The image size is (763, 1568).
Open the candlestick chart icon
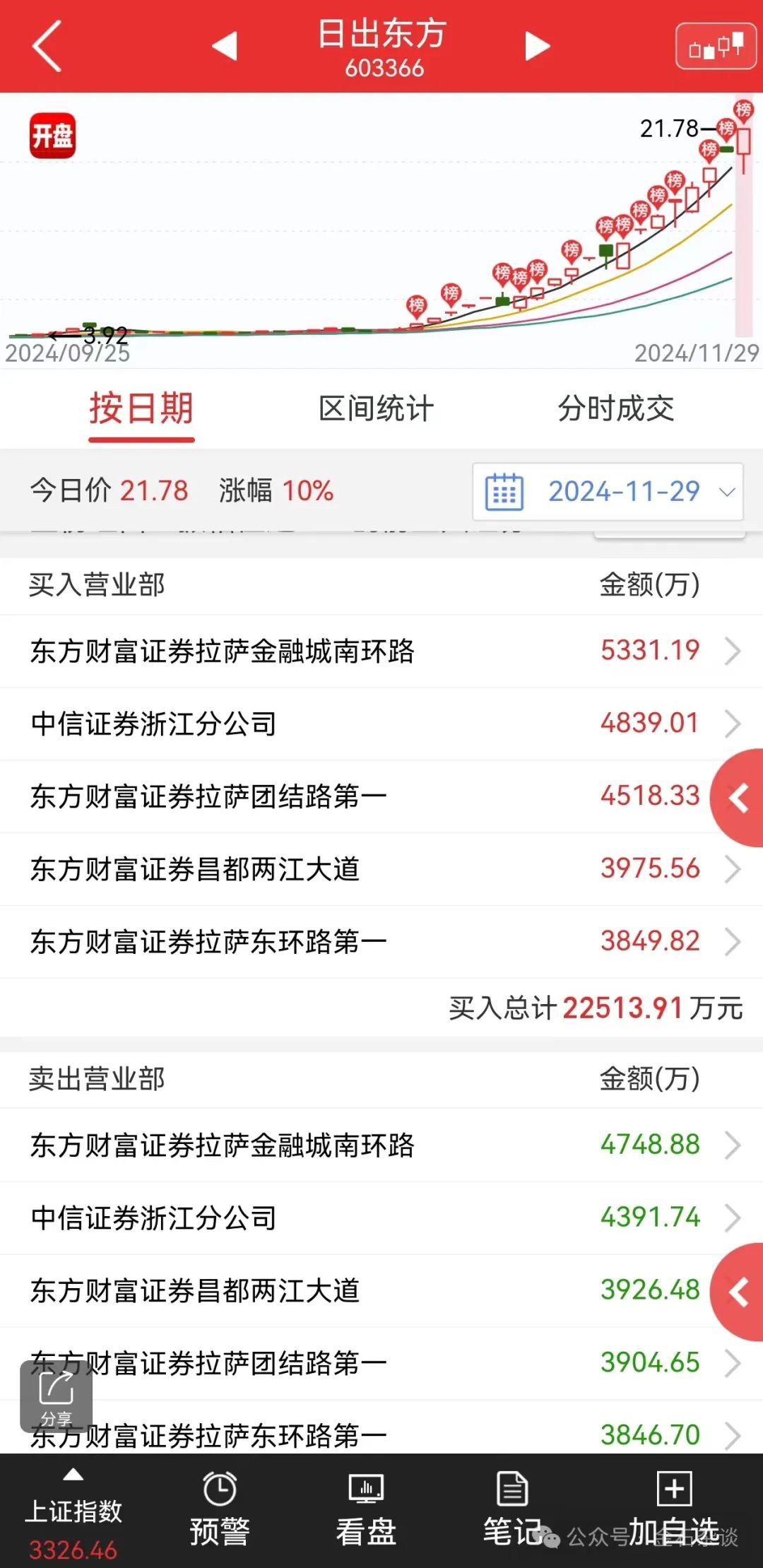click(x=715, y=47)
